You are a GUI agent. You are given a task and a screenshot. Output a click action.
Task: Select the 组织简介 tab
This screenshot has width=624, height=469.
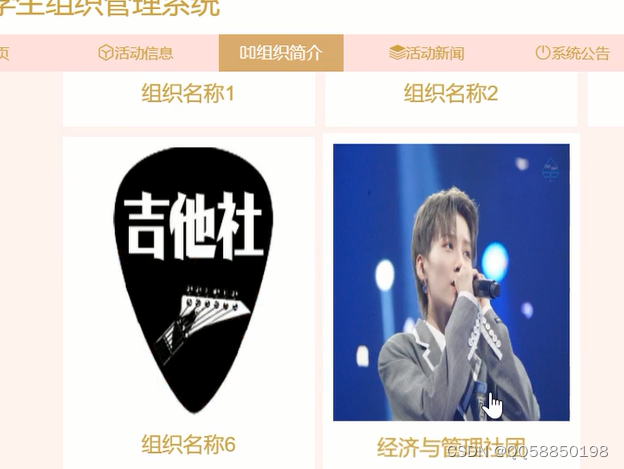click(x=281, y=53)
